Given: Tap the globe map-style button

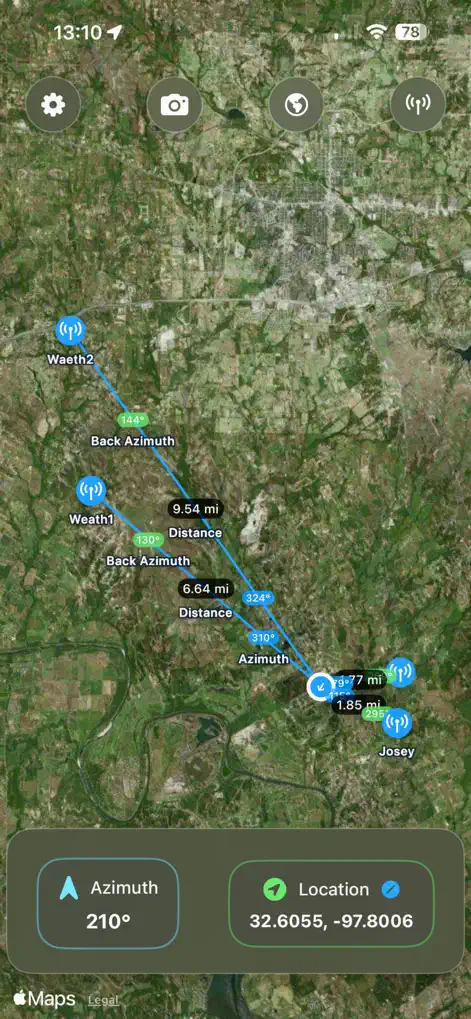Looking at the screenshot, I should pos(296,105).
